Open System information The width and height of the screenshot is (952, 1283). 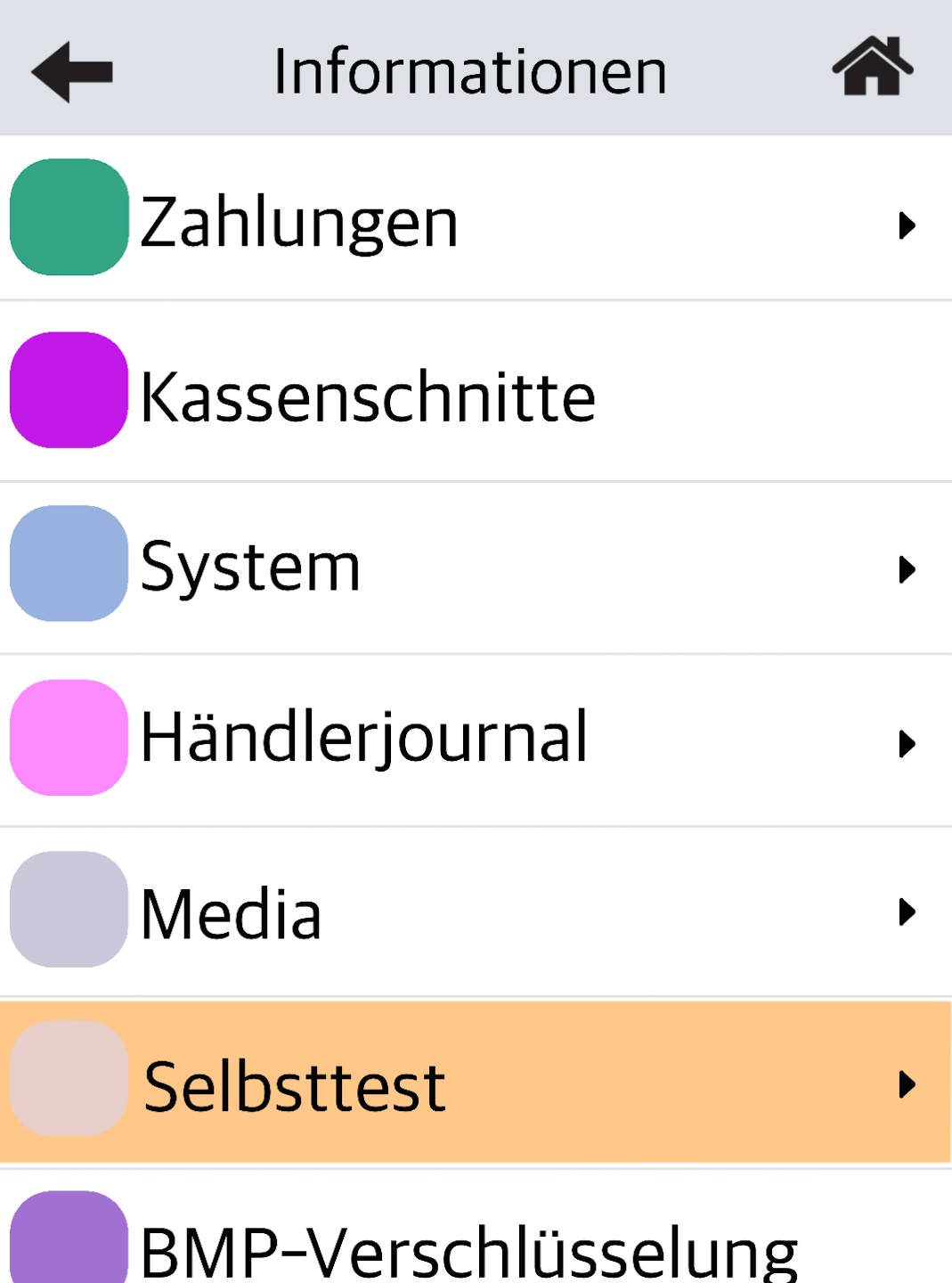[476, 567]
